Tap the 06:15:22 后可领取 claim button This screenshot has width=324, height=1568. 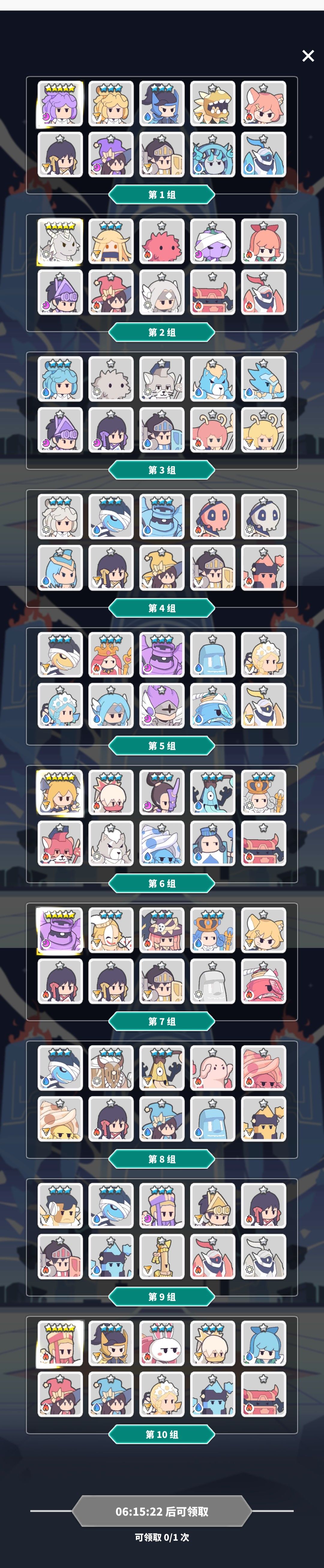162,1511
